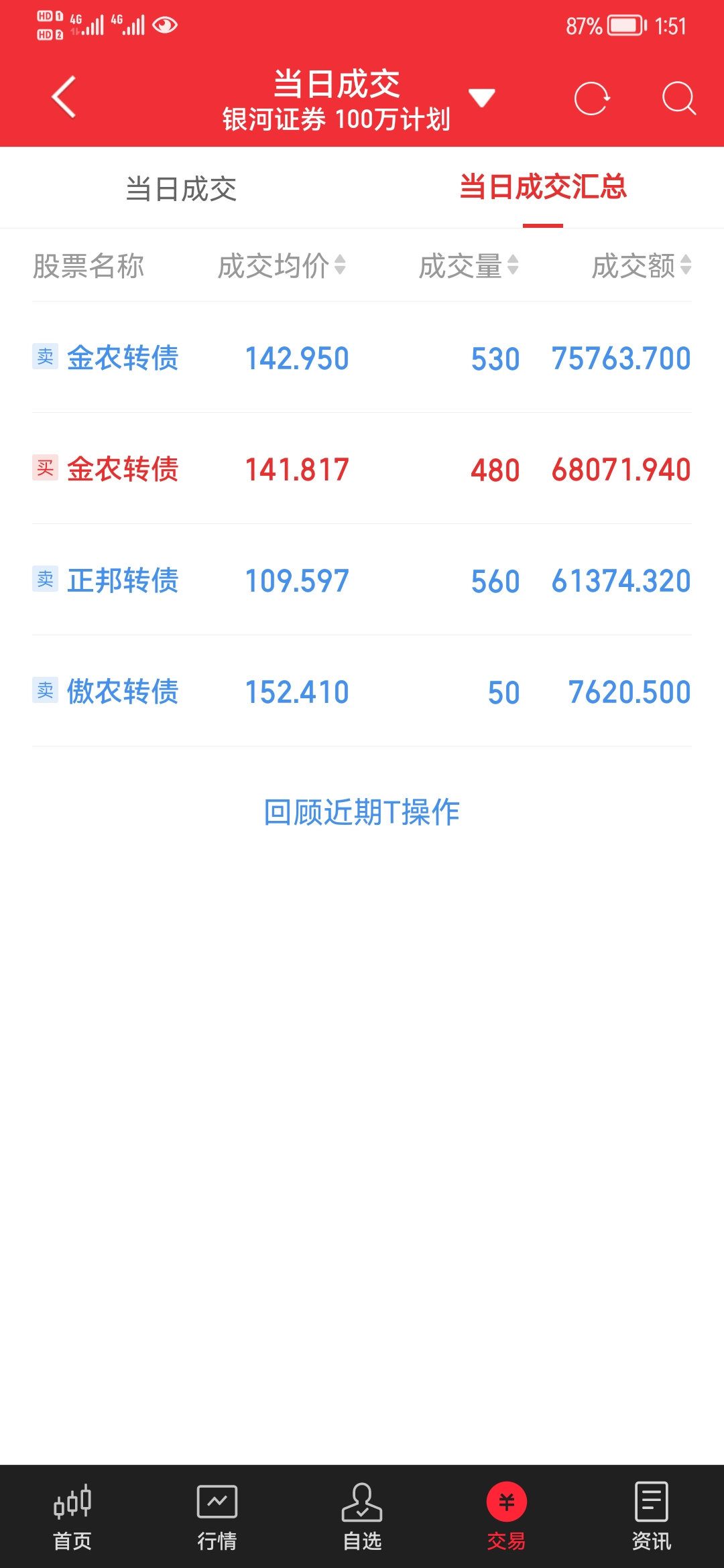Screen dimensions: 724x1568
Task: Open the 傲农转债 trade row
Action: pos(362,692)
